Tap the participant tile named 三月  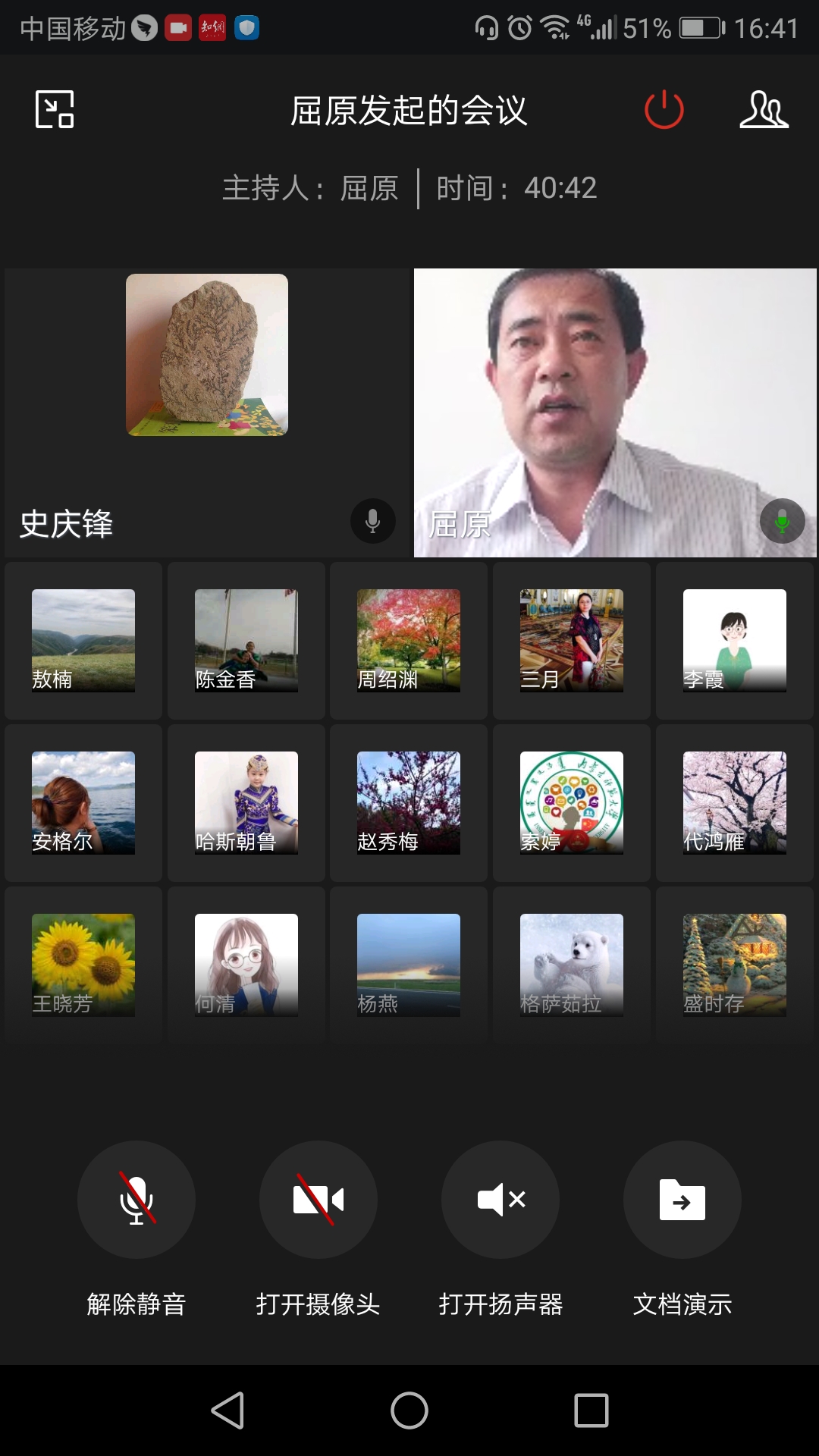click(x=572, y=641)
